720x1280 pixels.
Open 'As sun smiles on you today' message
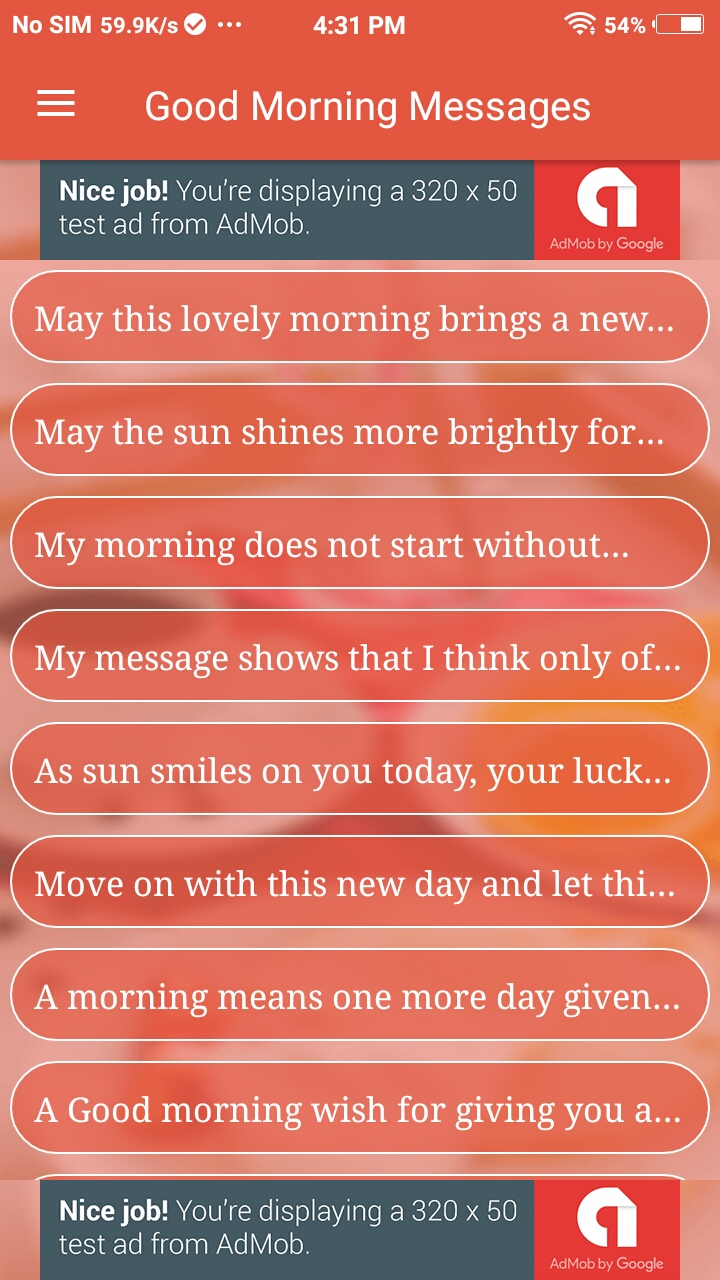pyautogui.click(x=360, y=769)
